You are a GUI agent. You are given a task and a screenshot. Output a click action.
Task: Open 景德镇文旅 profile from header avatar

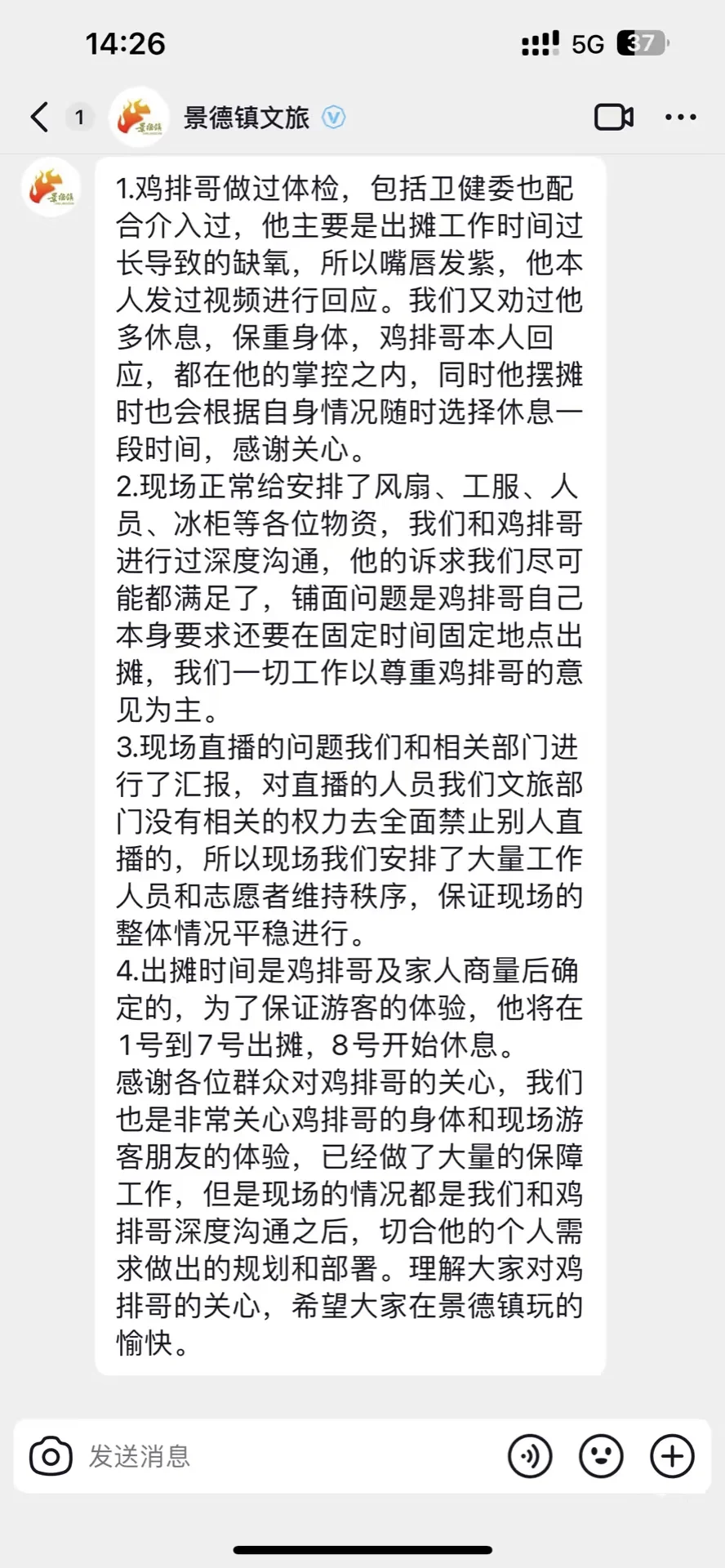(139, 118)
